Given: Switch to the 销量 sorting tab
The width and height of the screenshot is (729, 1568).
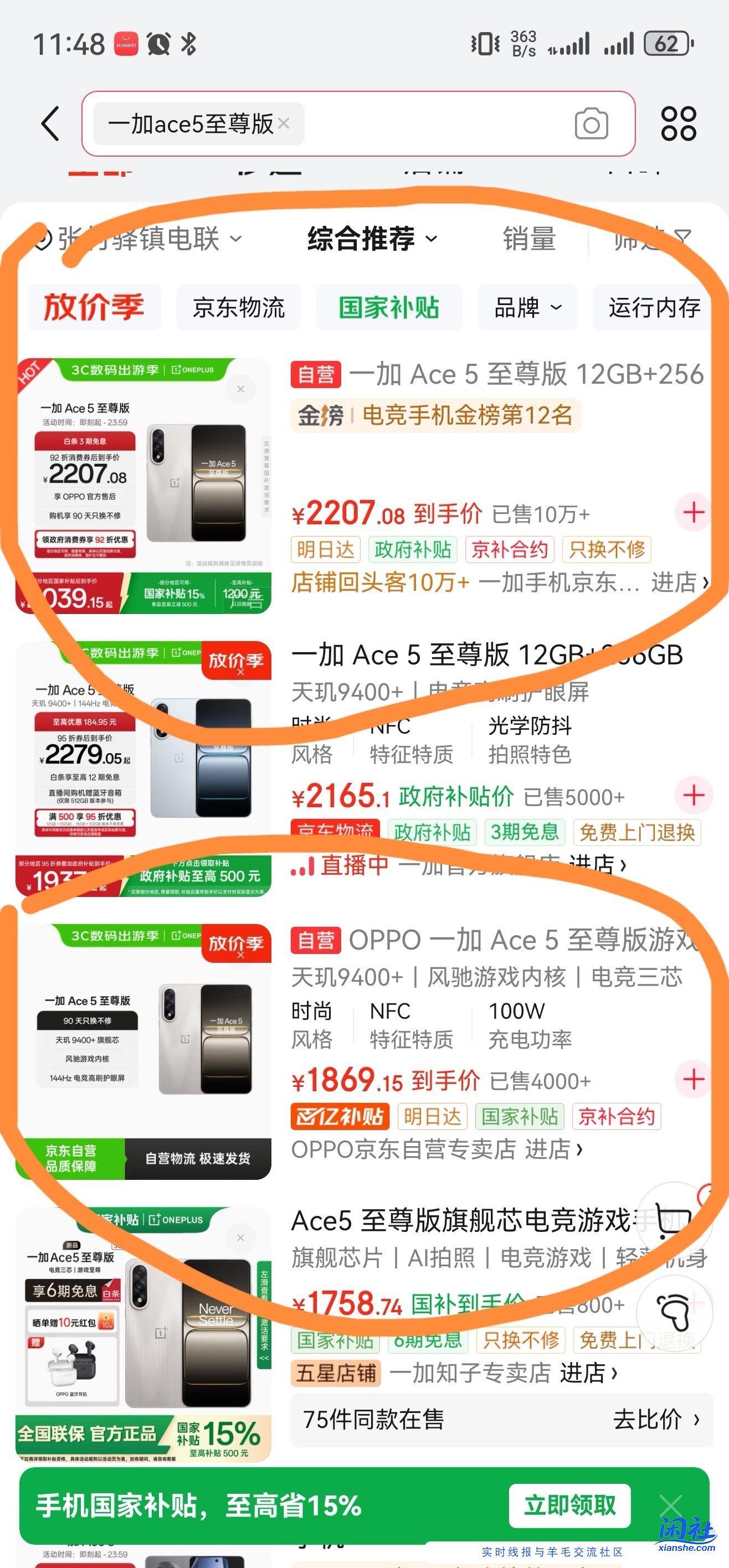Looking at the screenshot, I should (527, 239).
